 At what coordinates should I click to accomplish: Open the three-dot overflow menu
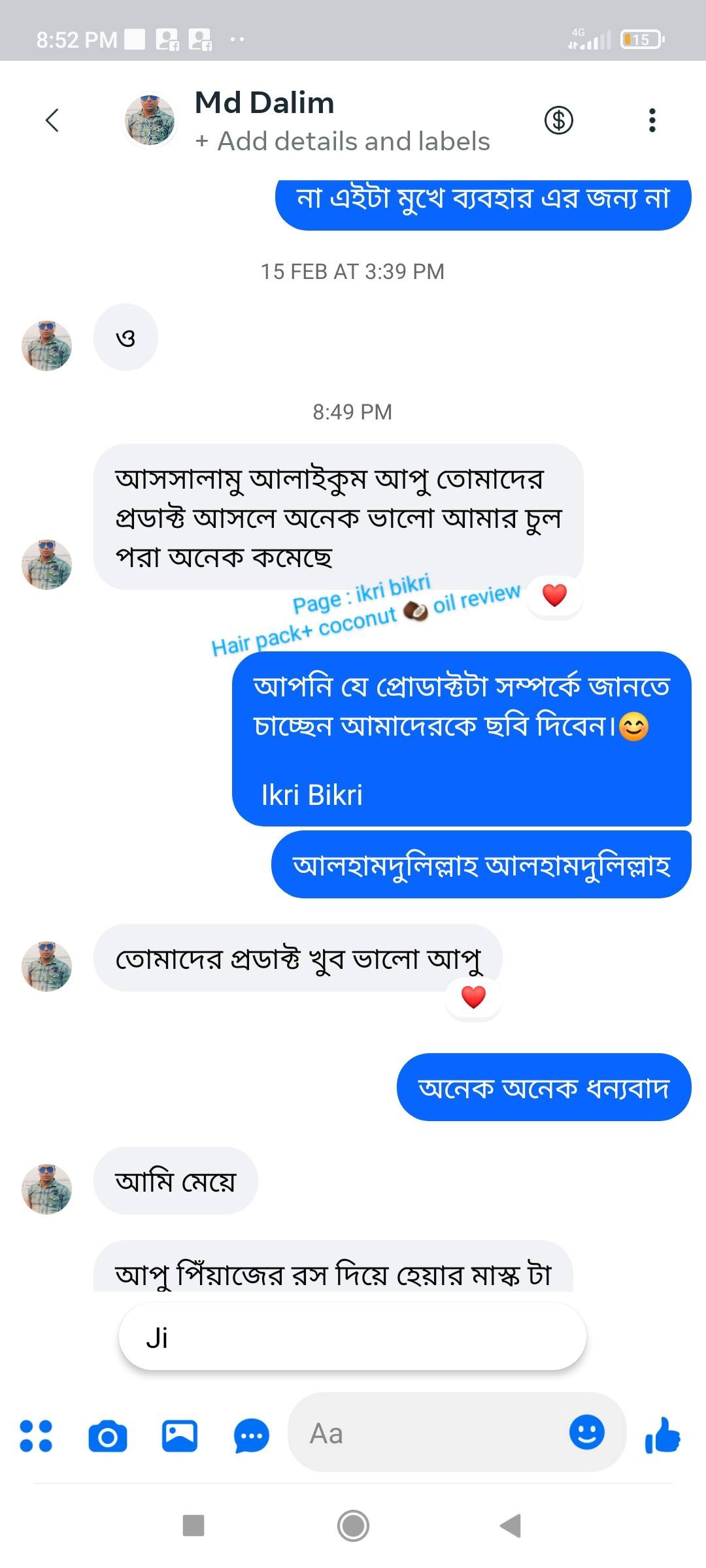click(x=652, y=120)
